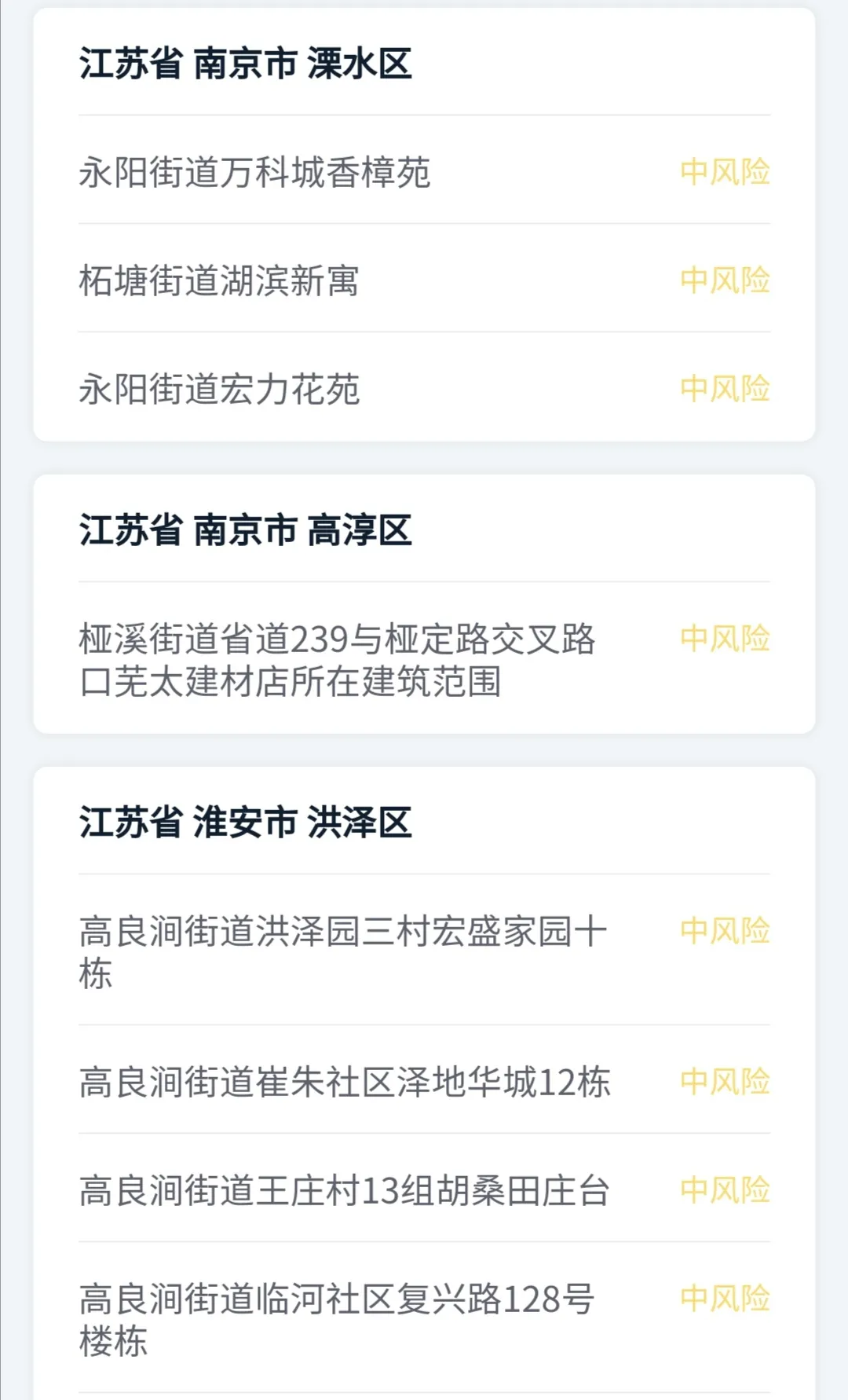Click the 江苏省 南京市 高淳区 header
Viewport: 848px width, 1400px height.
243,530
